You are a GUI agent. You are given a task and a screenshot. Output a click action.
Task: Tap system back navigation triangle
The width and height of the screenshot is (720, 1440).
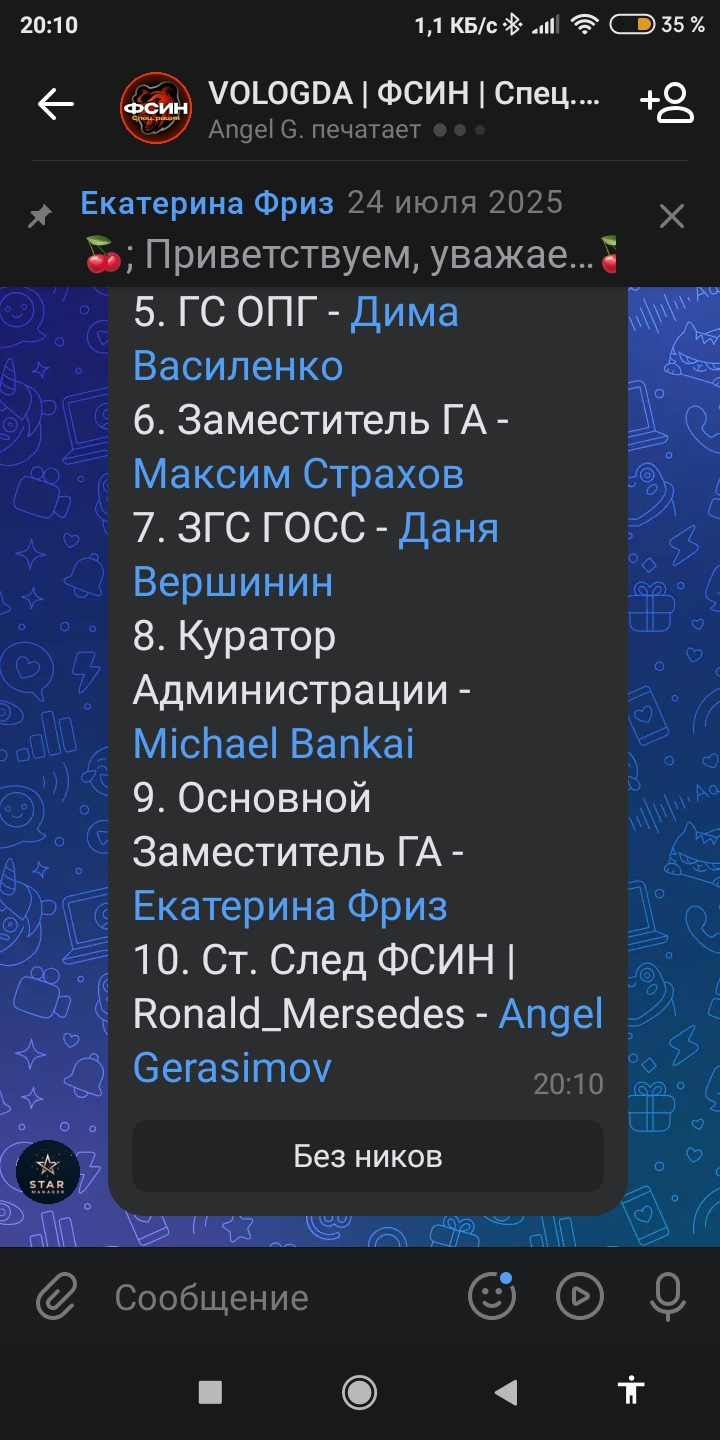coord(506,1391)
